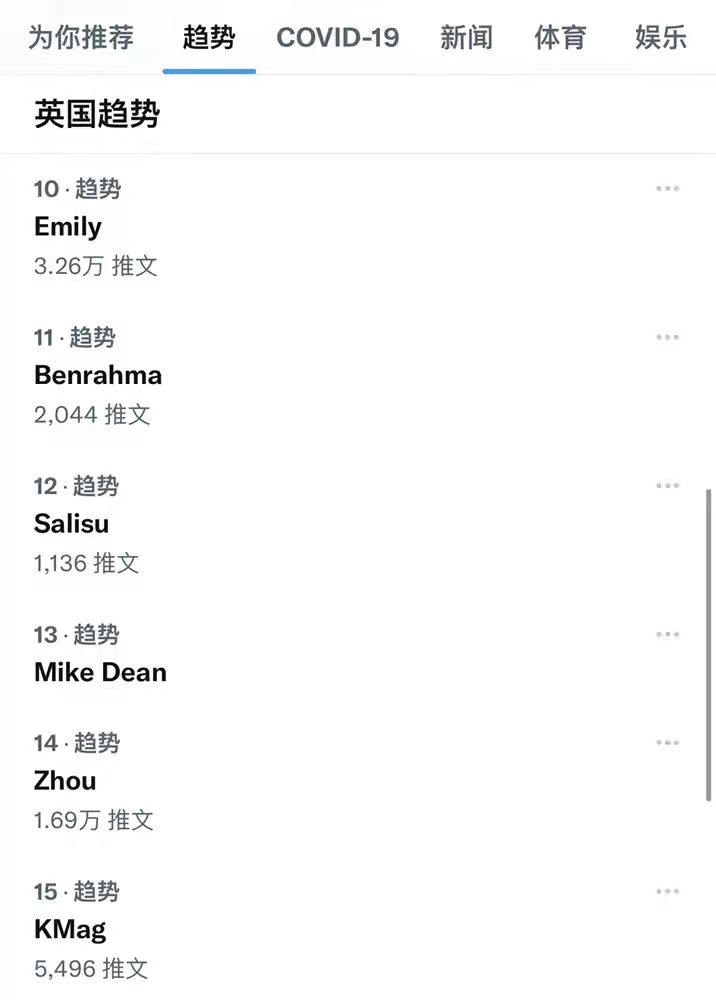Select the 趋势 tab
716x1000 pixels.
point(209,38)
